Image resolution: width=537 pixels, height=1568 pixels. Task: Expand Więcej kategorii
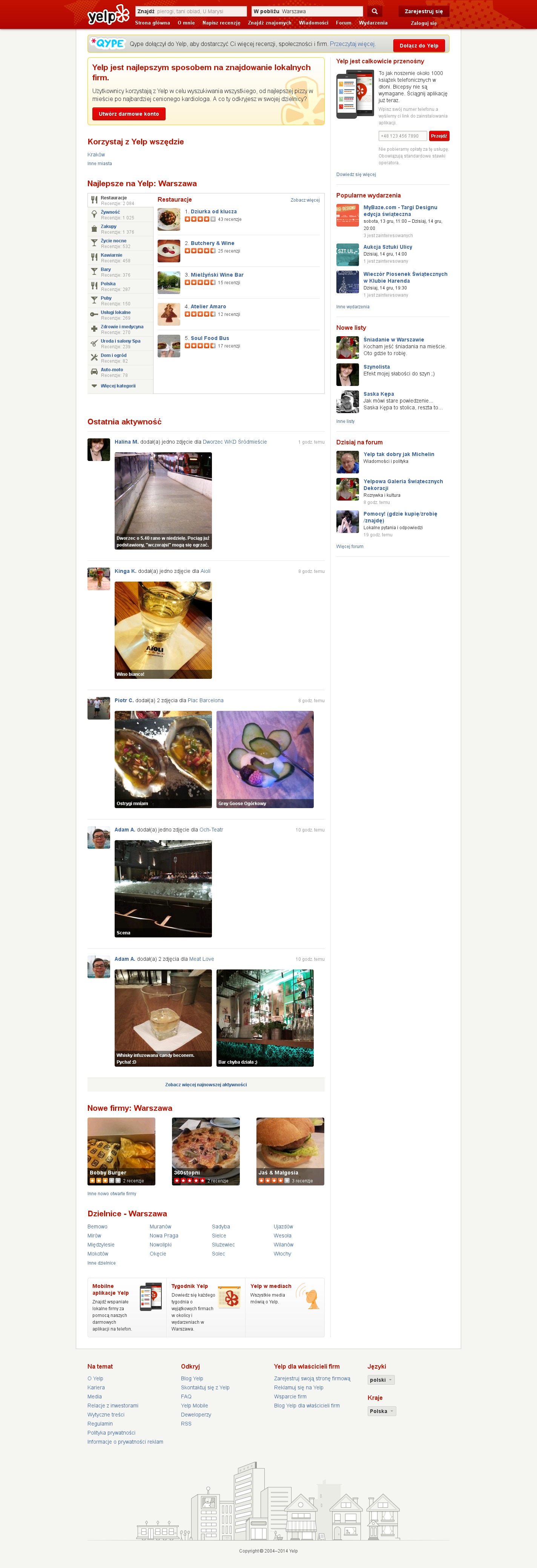tap(118, 386)
